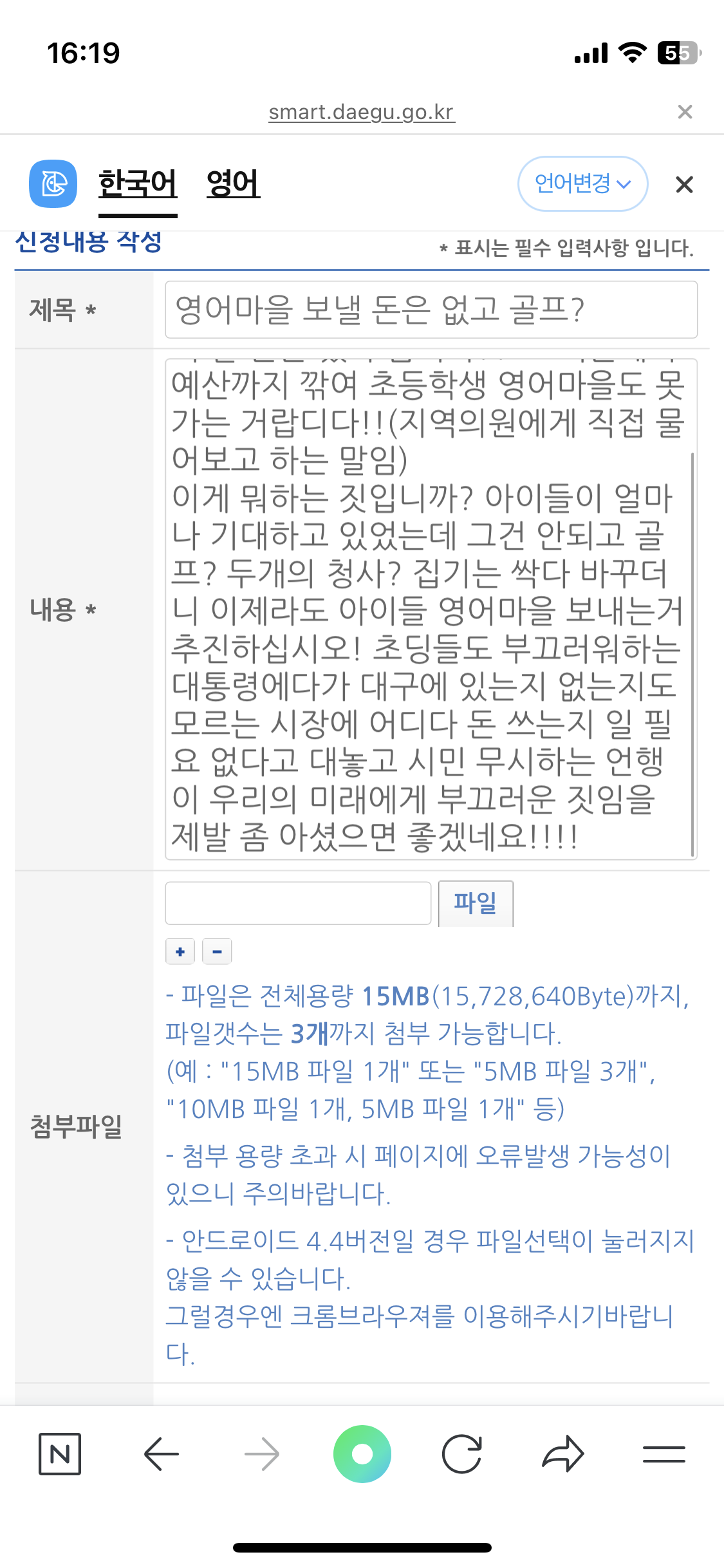Add another attachment slot with plus
The height and width of the screenshot is (1568, 724).
pos(180,951)
